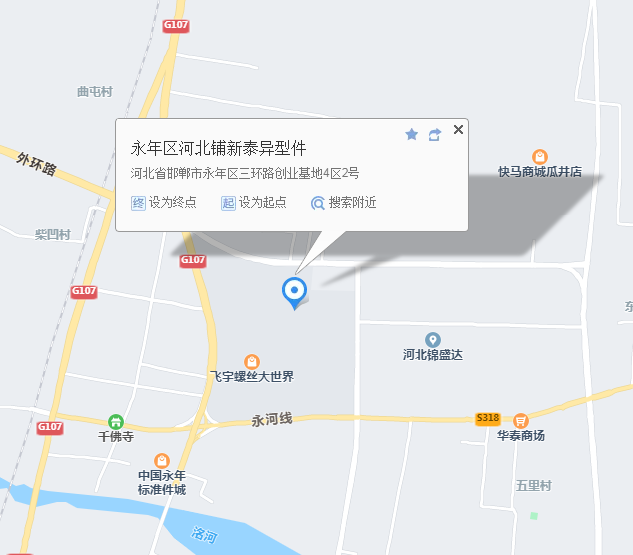Set as destination (设为终点)
Image resolution: width=633 pixels, height=555 pixels.
pos(164,202)
